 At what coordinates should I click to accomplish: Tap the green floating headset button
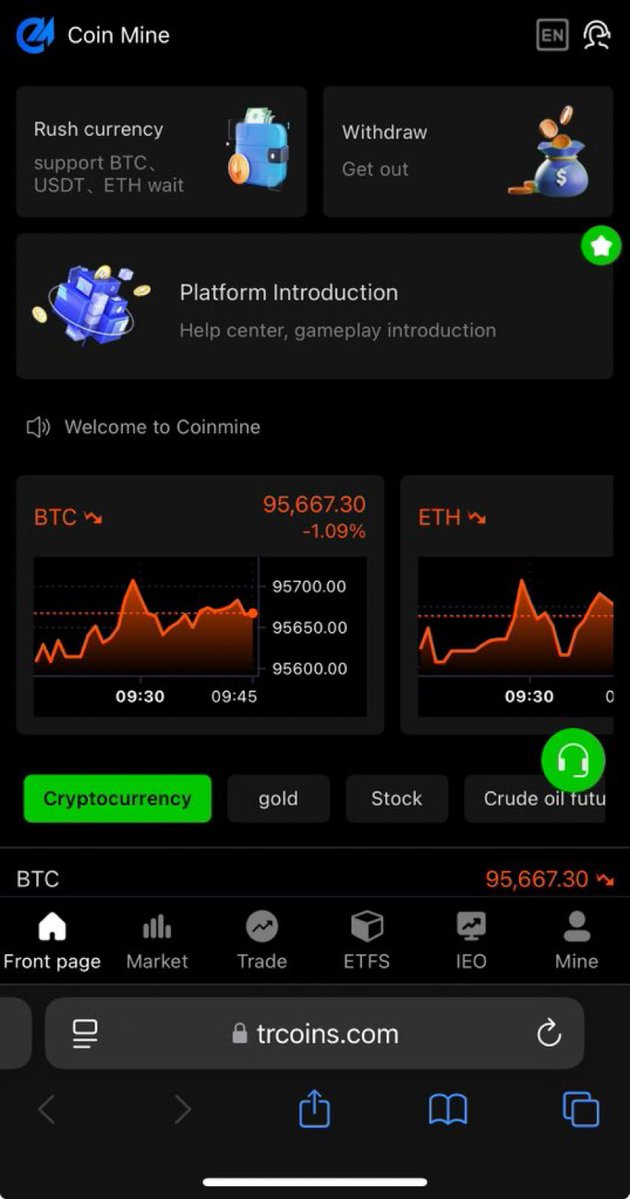pos(573,761)
